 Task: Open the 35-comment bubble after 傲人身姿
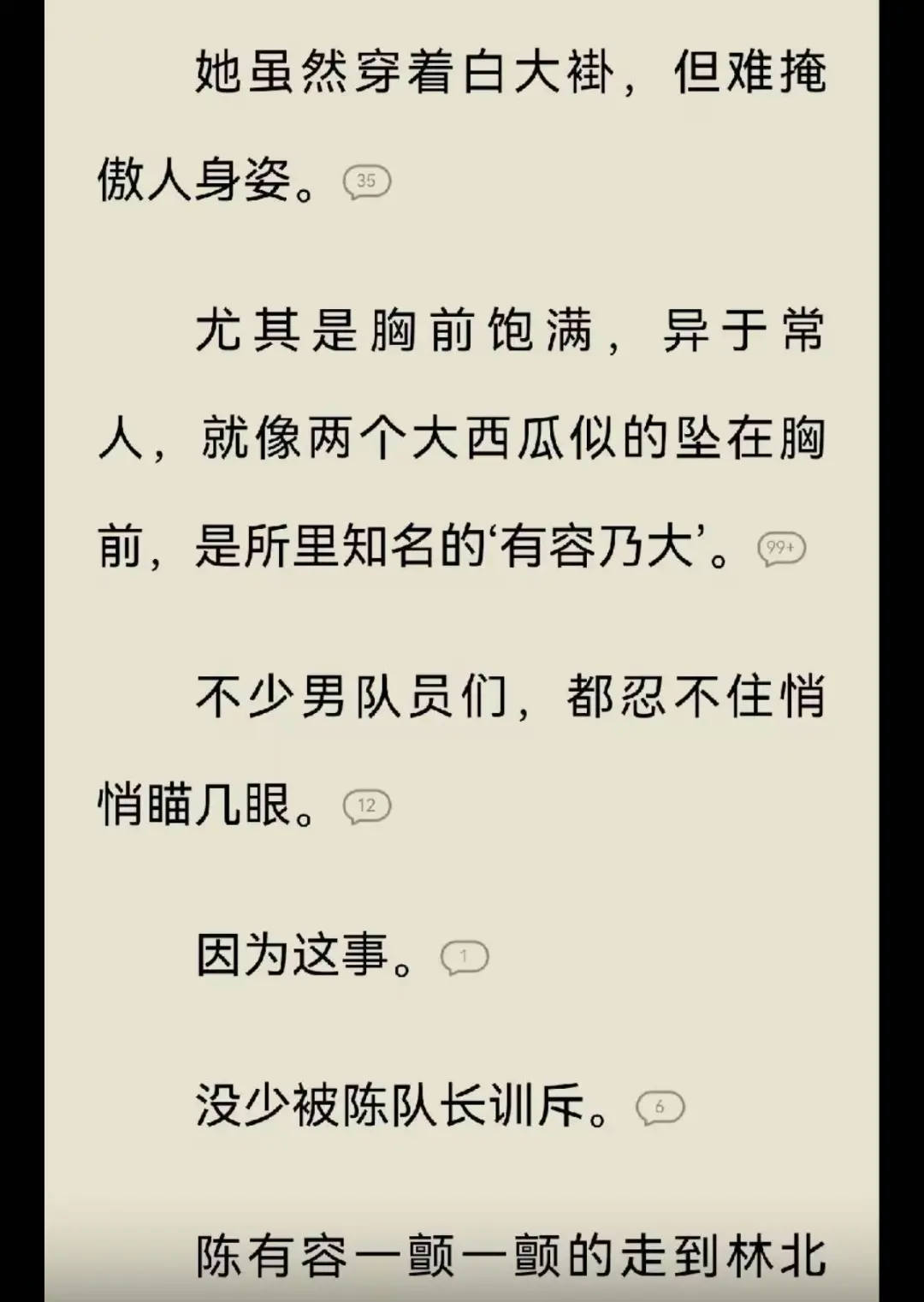(x=366, y=181)
